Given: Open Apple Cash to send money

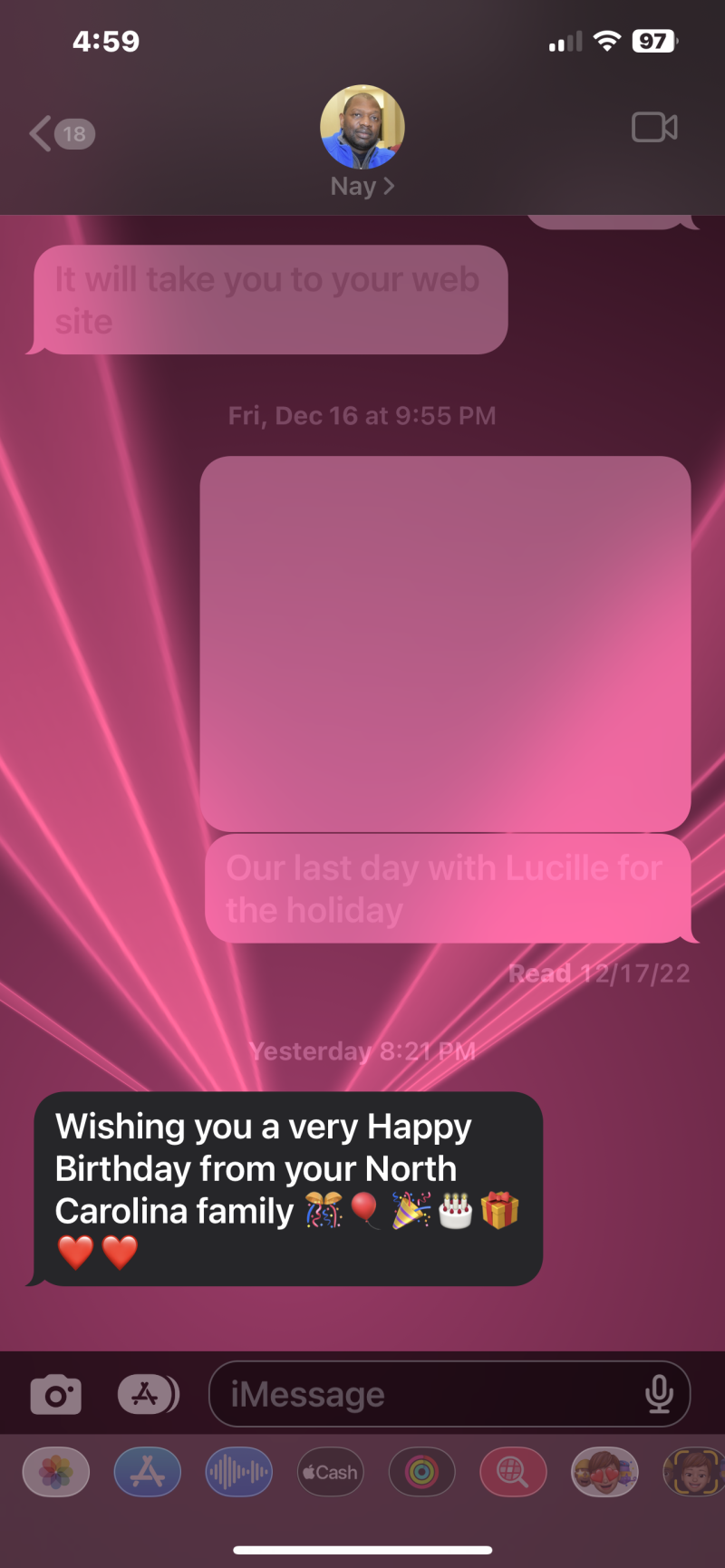Looking at the screenshot, I should tap(331, 1472).
